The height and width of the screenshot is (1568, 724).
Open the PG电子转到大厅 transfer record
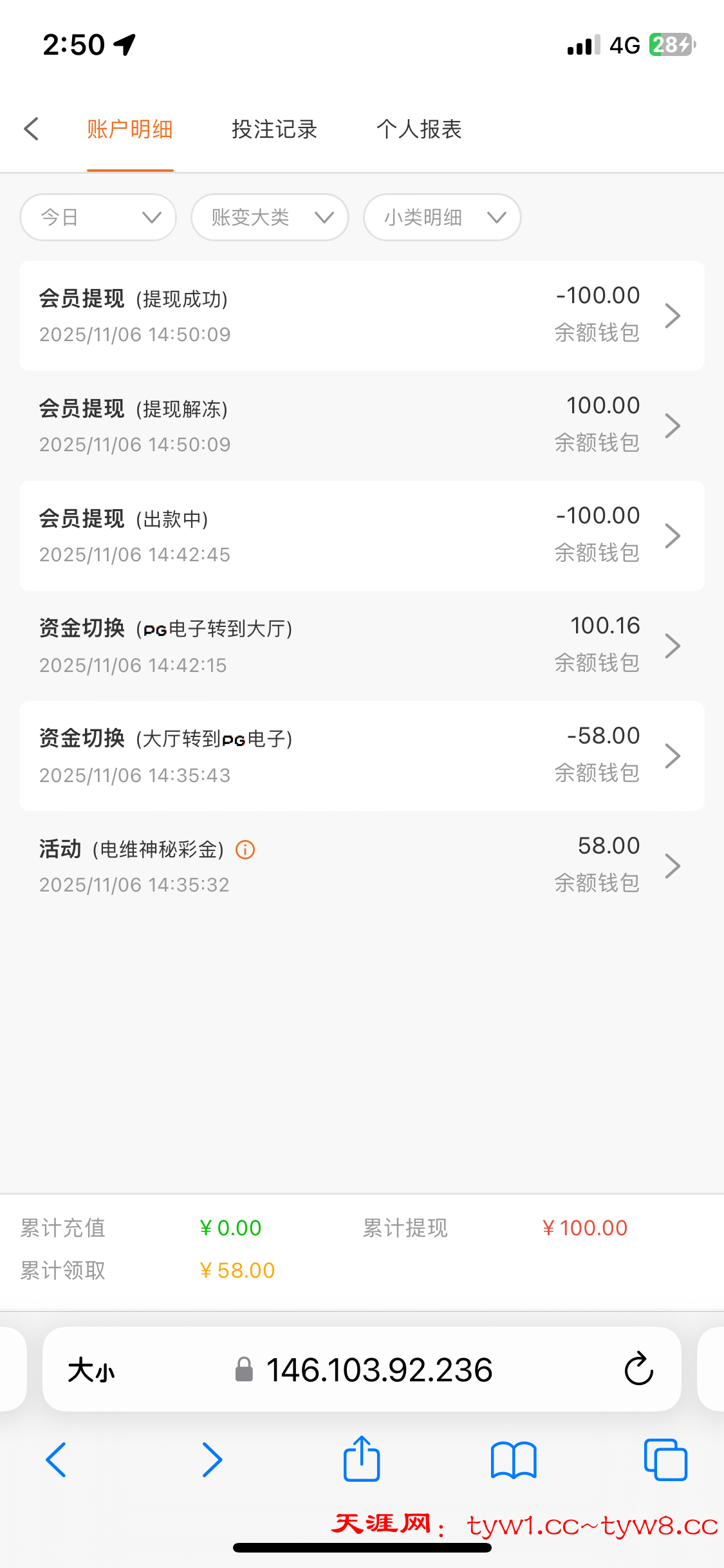click(362, 646)
